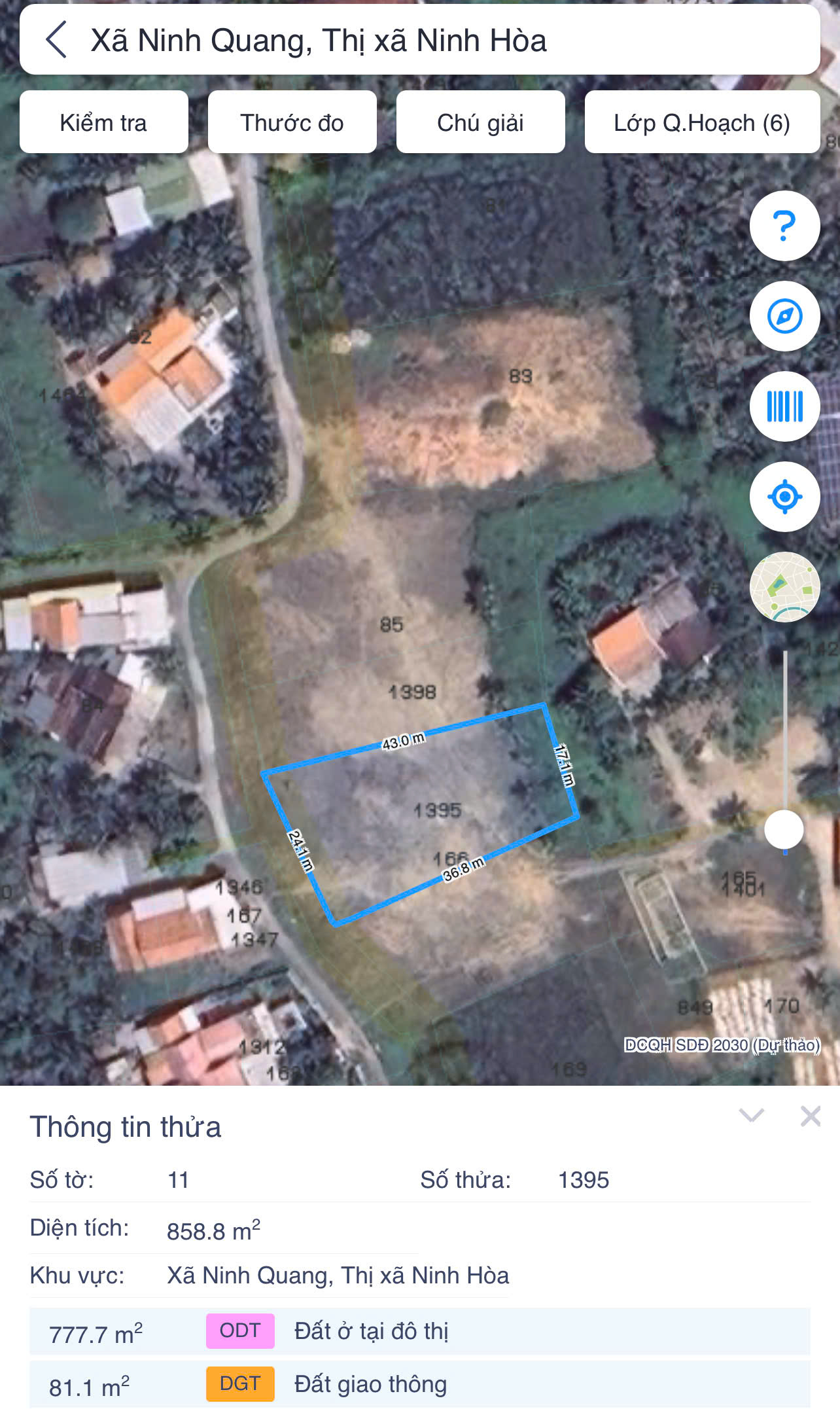The width and height of the screenshot is (840, 1411).
Task: Tap the compass orientation button
Action: click(784, 316)
